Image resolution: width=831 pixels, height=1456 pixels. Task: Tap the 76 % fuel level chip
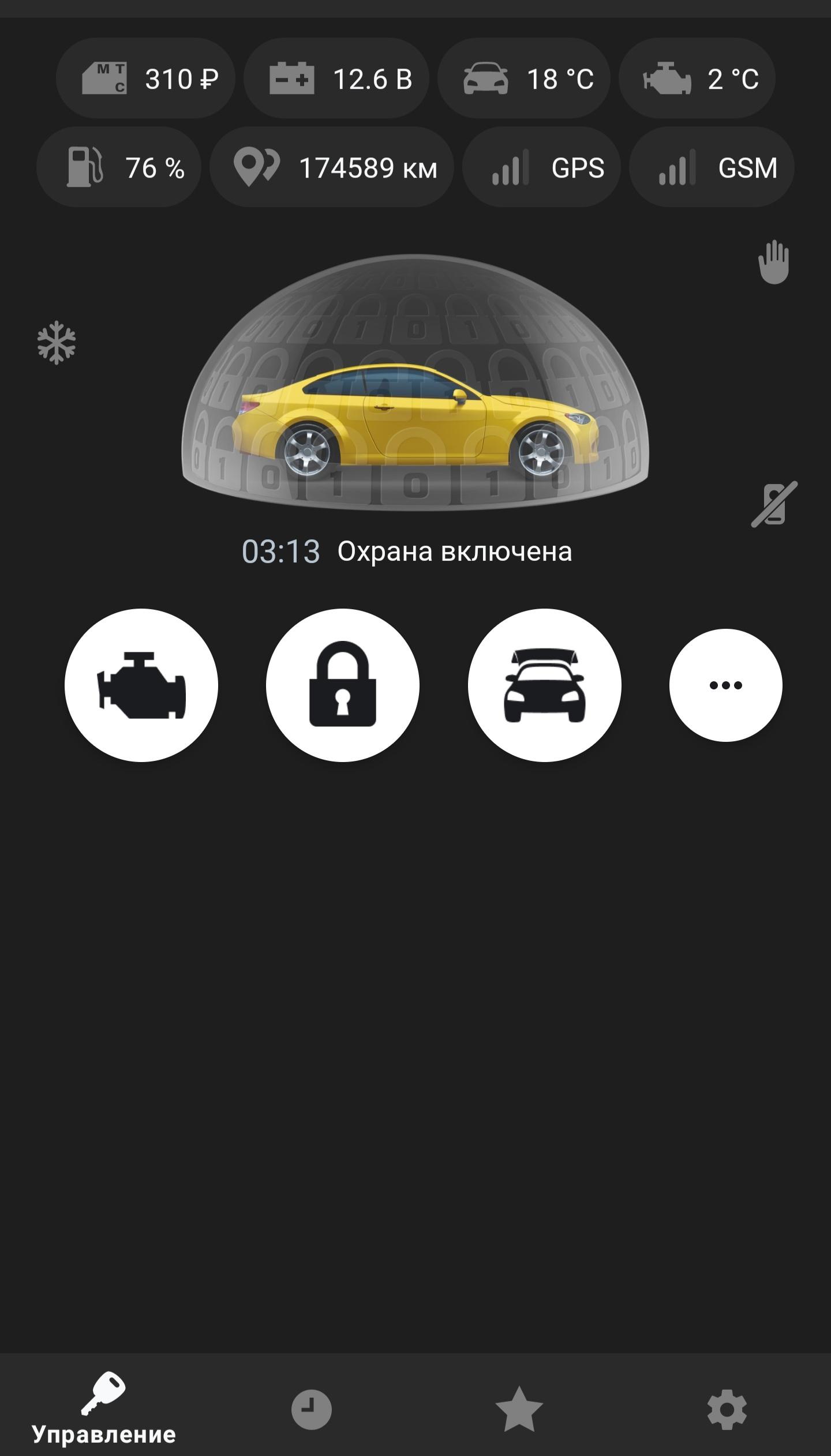click(x=119, y=167)
